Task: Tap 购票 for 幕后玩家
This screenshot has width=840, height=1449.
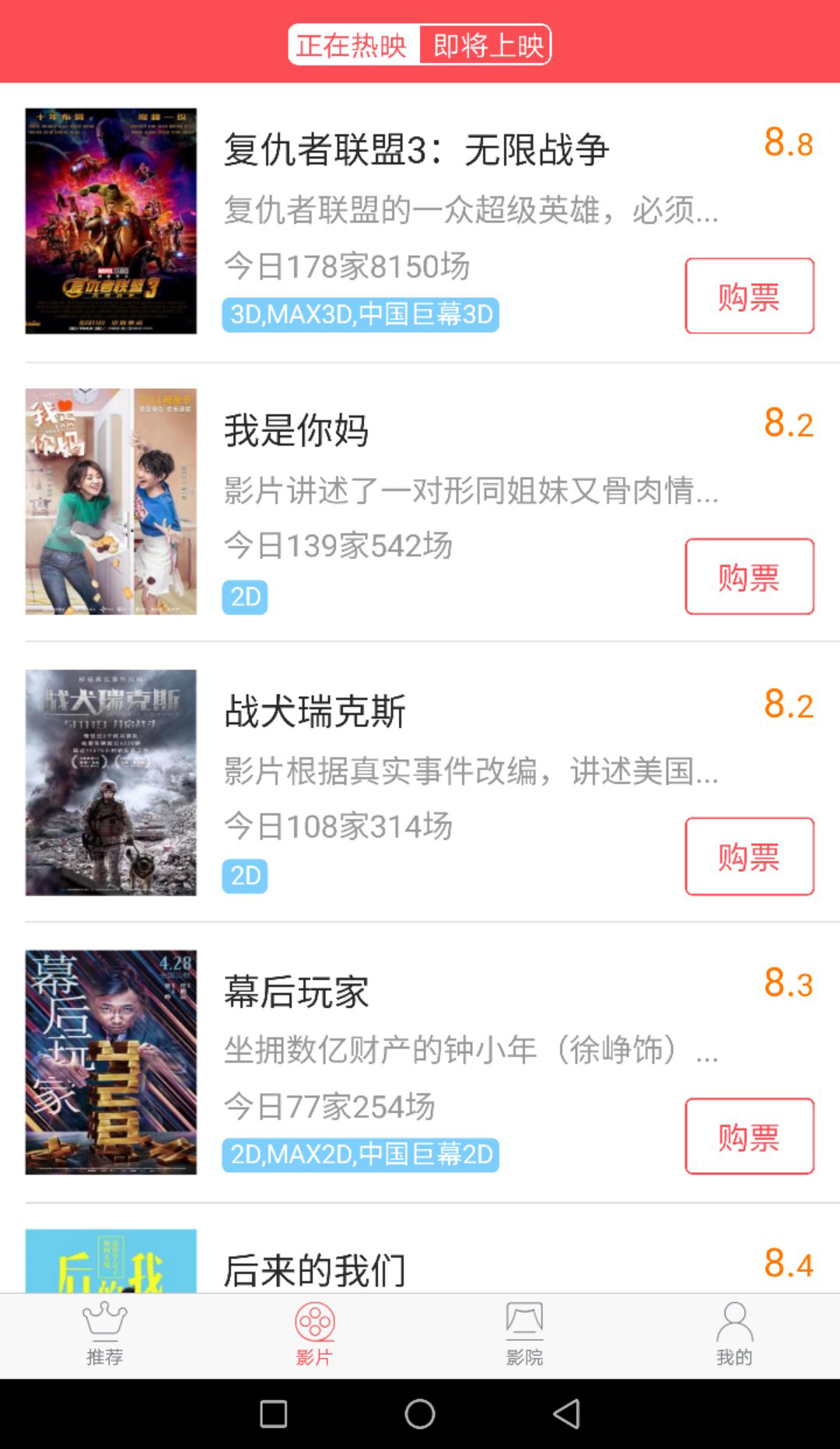Action: [749, 1136]
